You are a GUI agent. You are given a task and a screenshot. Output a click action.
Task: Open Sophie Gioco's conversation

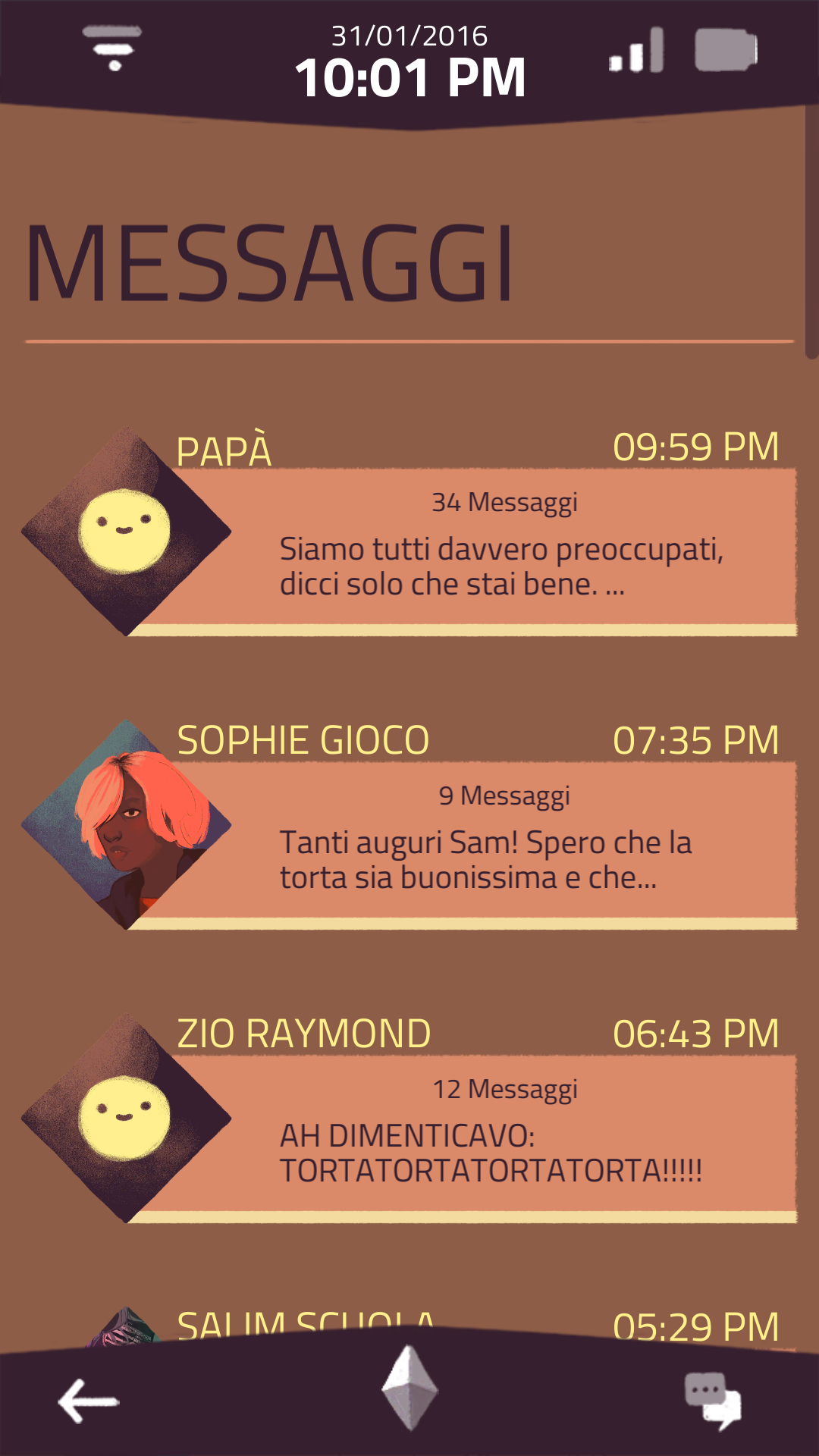click(x=409, y=824)
